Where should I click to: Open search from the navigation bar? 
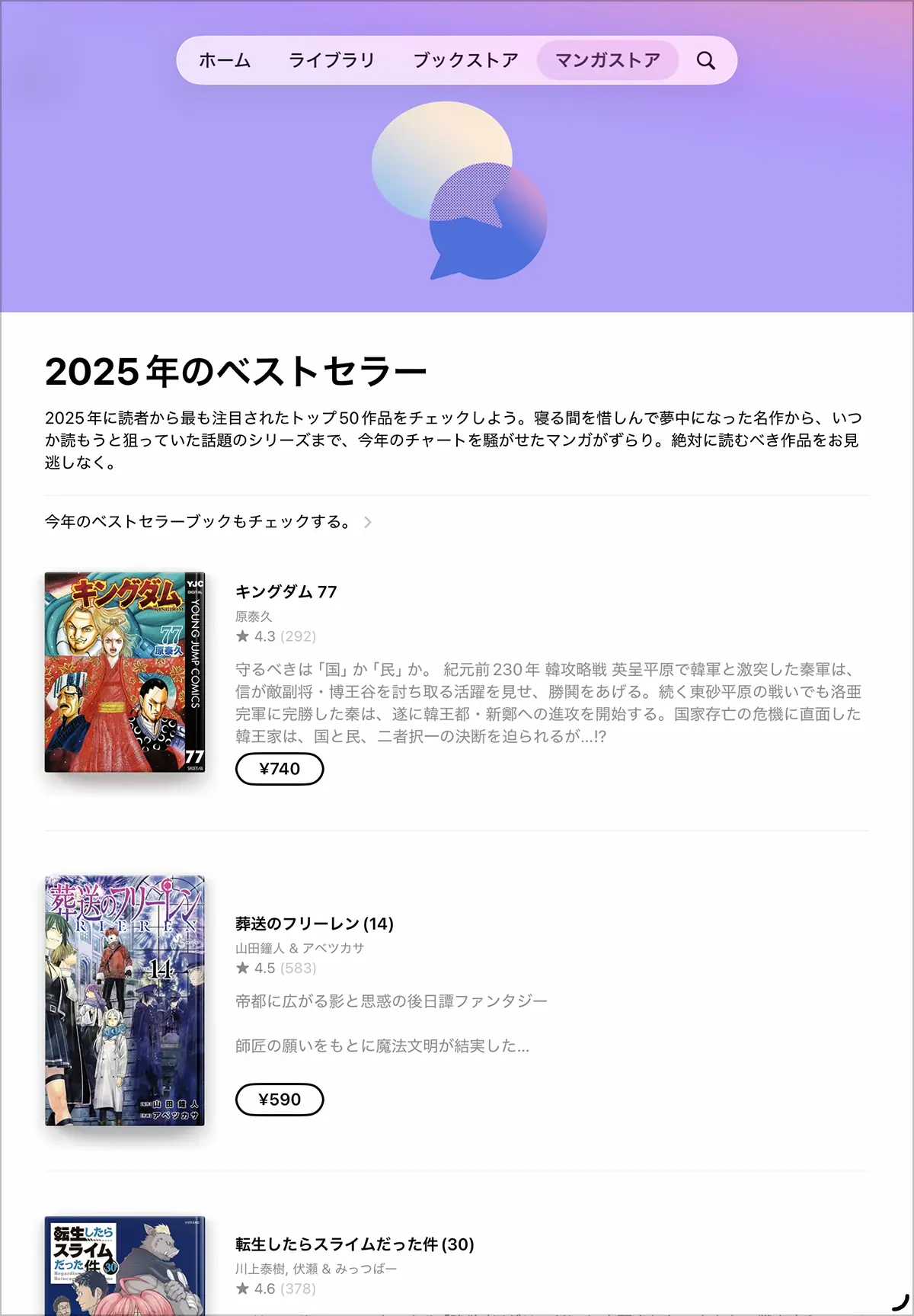[x=707, y=59]
